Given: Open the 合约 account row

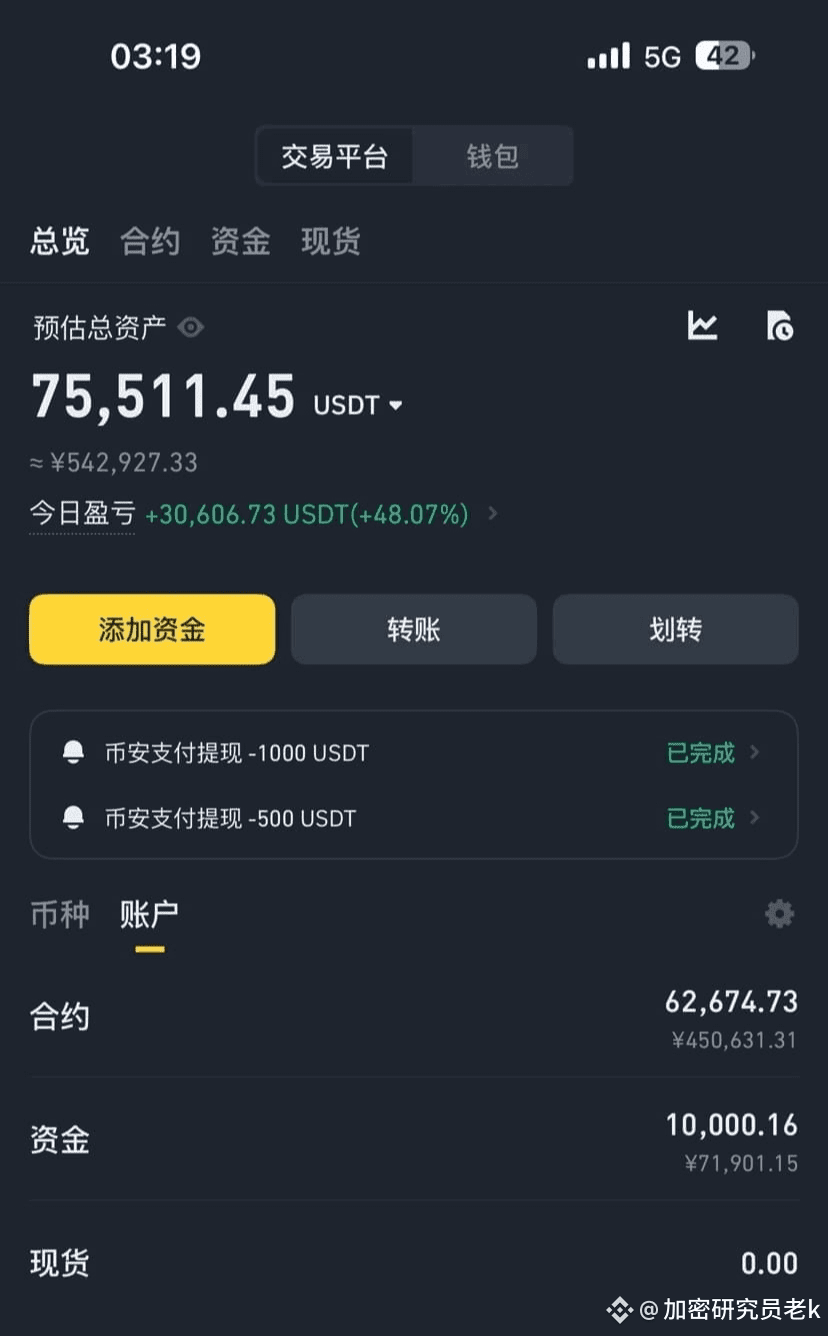Looking at the screenshot, I should (x=414, y=1018).
